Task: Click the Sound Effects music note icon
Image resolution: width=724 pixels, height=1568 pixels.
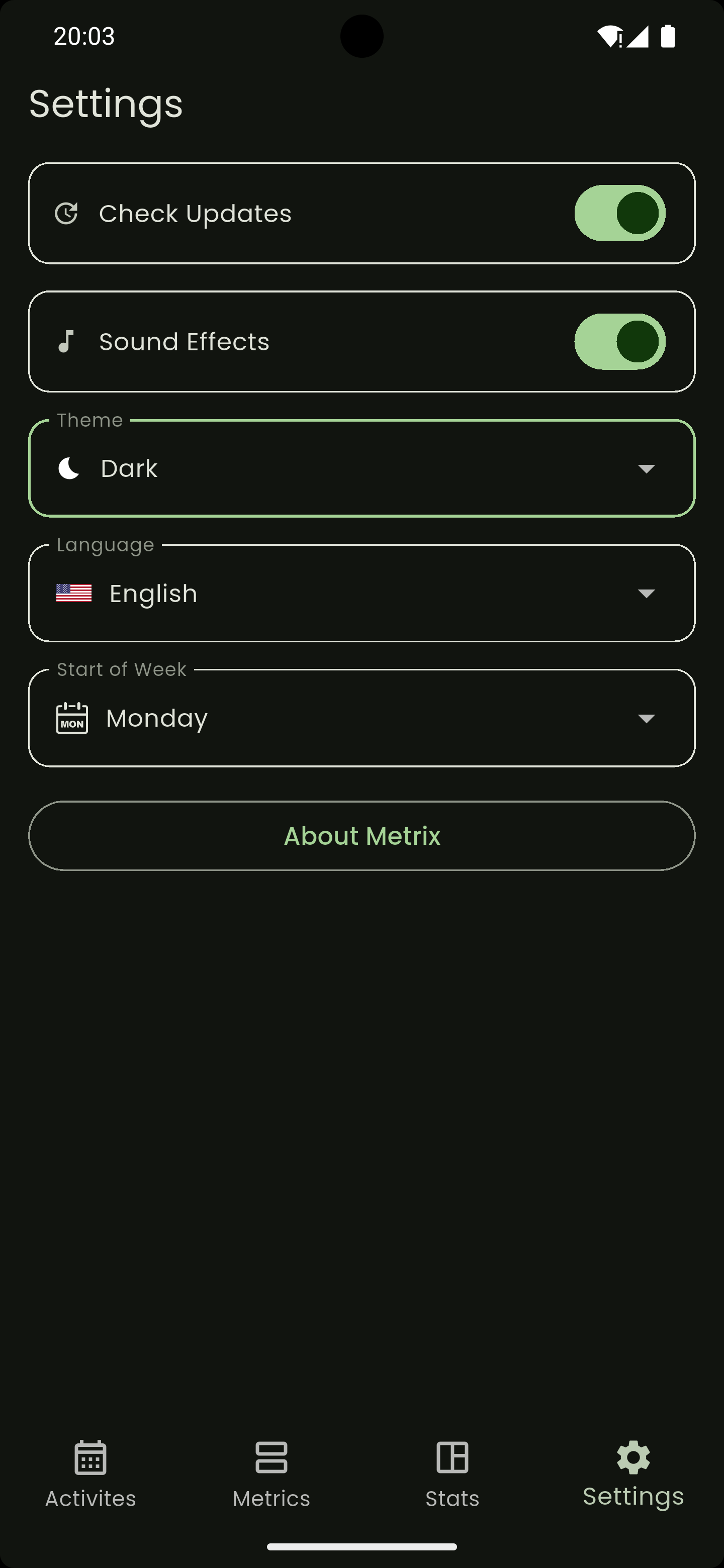Action: coord(66,341)
